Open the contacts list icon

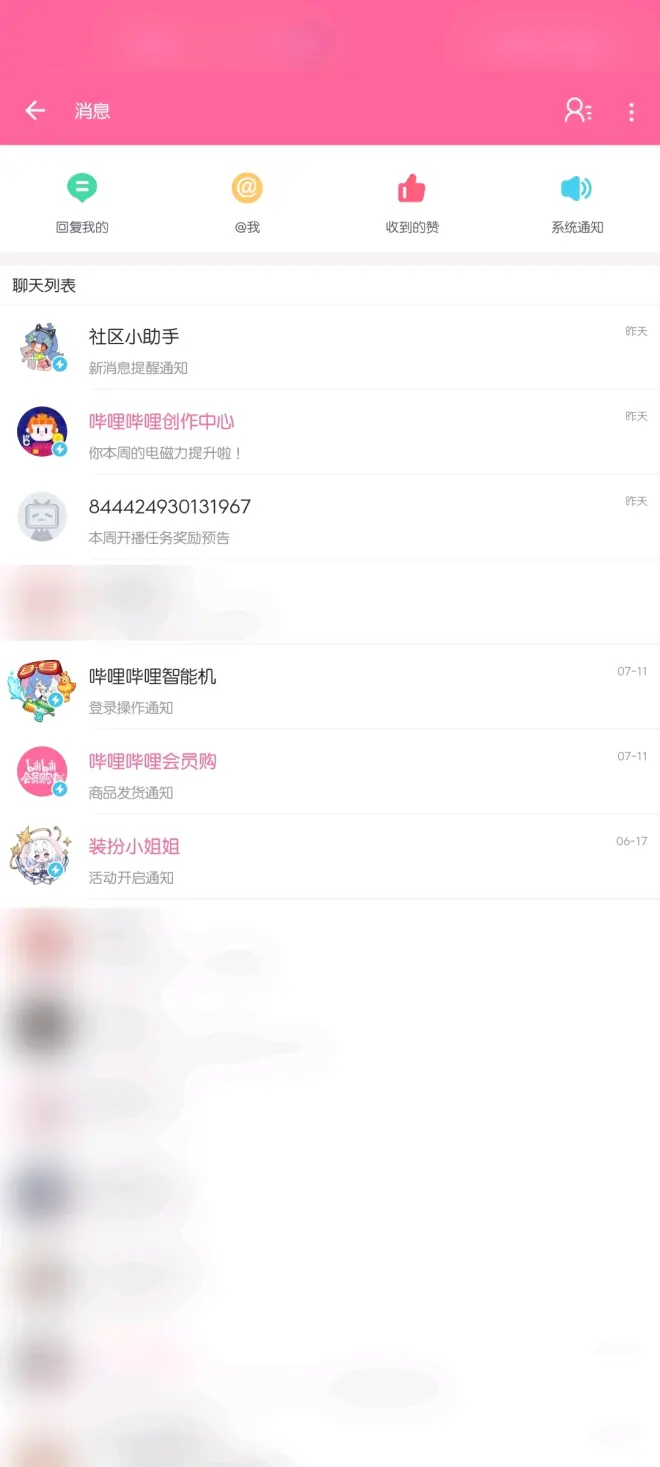pyautogui.click(x=577, y=111)
